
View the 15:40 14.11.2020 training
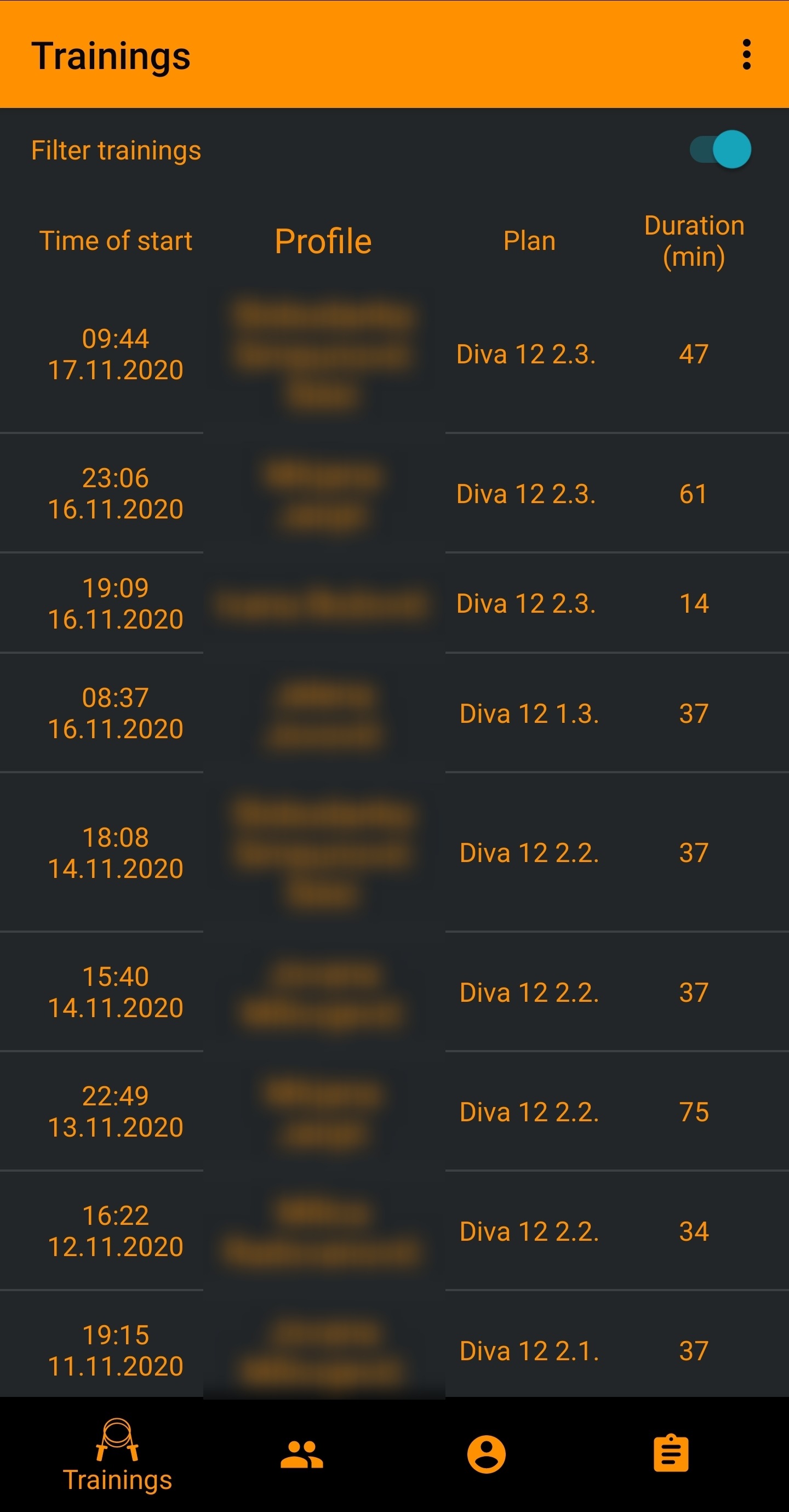(395, 992)
